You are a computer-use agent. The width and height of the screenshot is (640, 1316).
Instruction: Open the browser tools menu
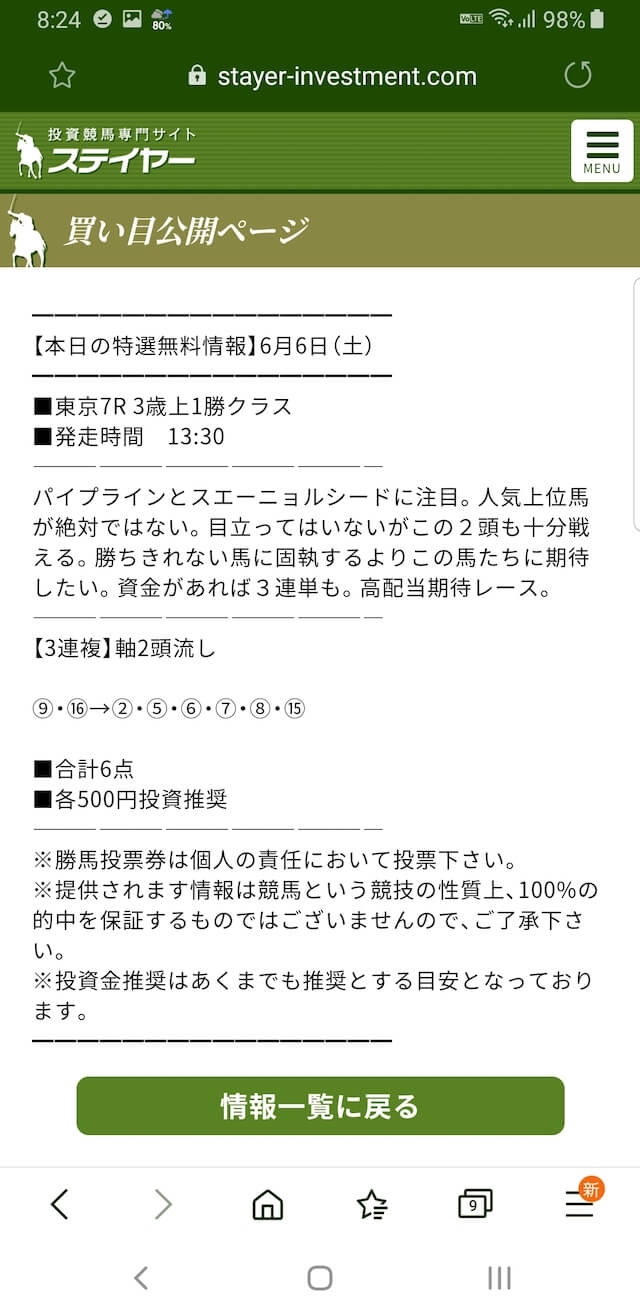580,1203
